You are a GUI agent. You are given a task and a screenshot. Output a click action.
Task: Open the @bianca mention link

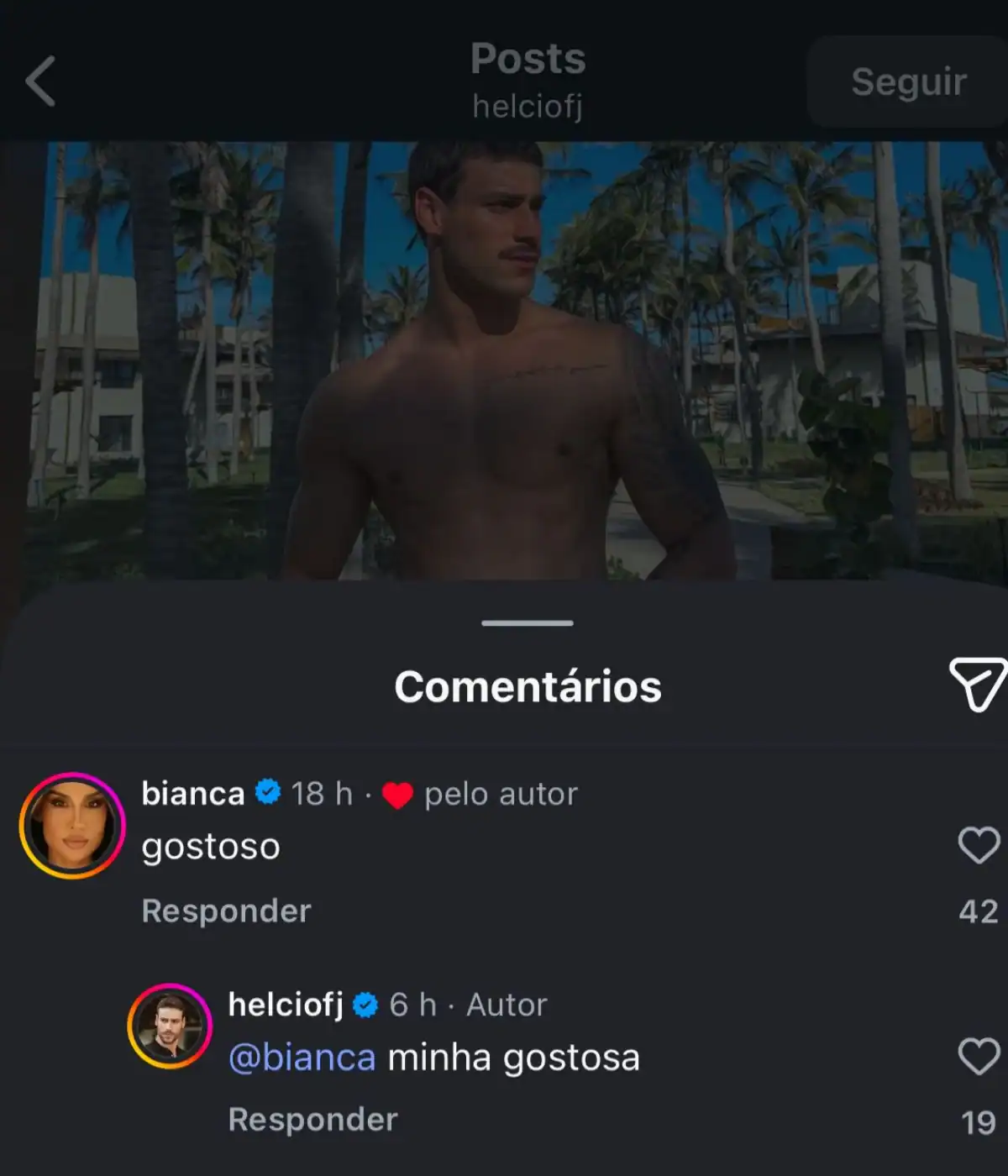pos(302,1058)
